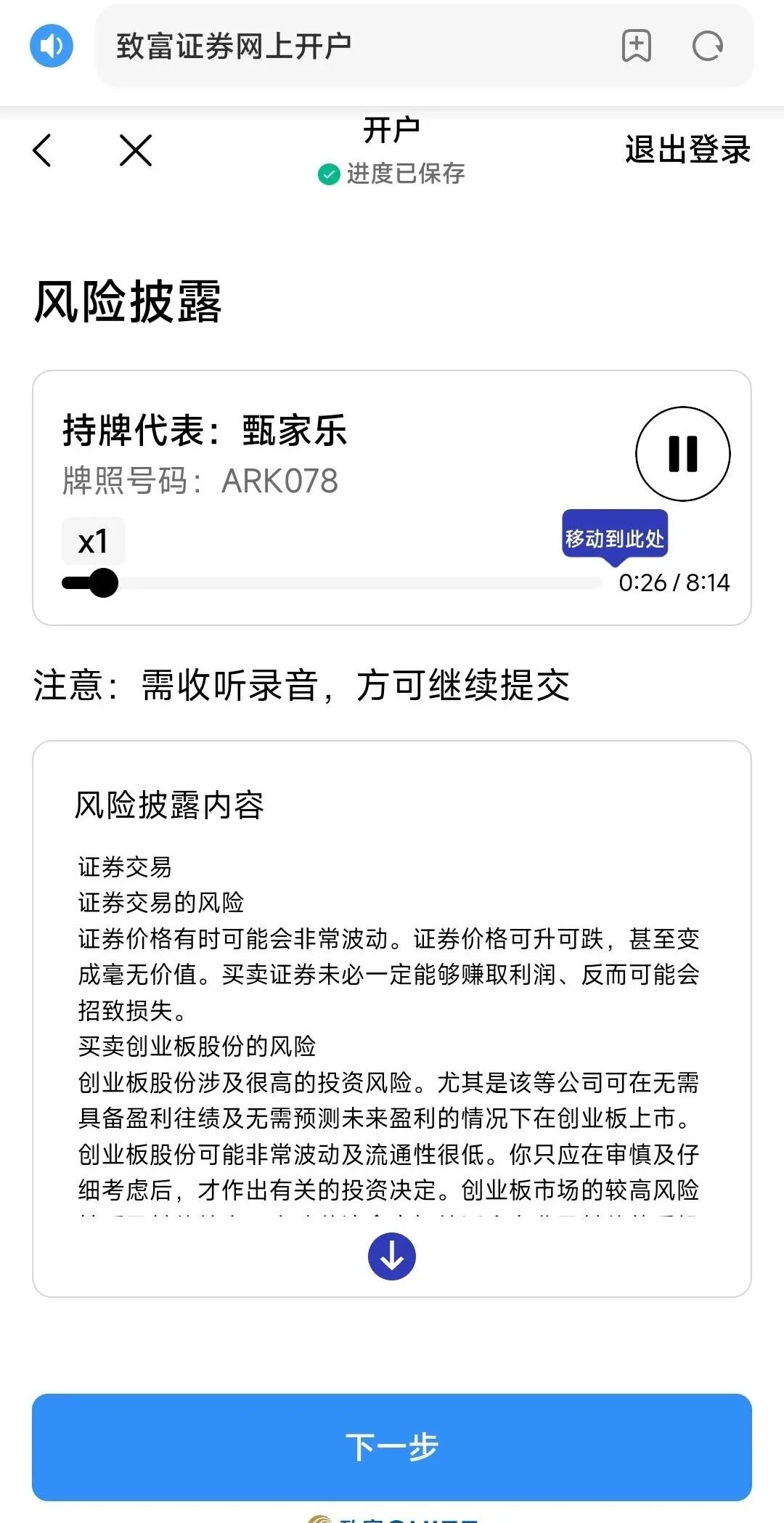Reload the page with the refresh icon
Screen dimensions: 784x1523
[707, 46]
